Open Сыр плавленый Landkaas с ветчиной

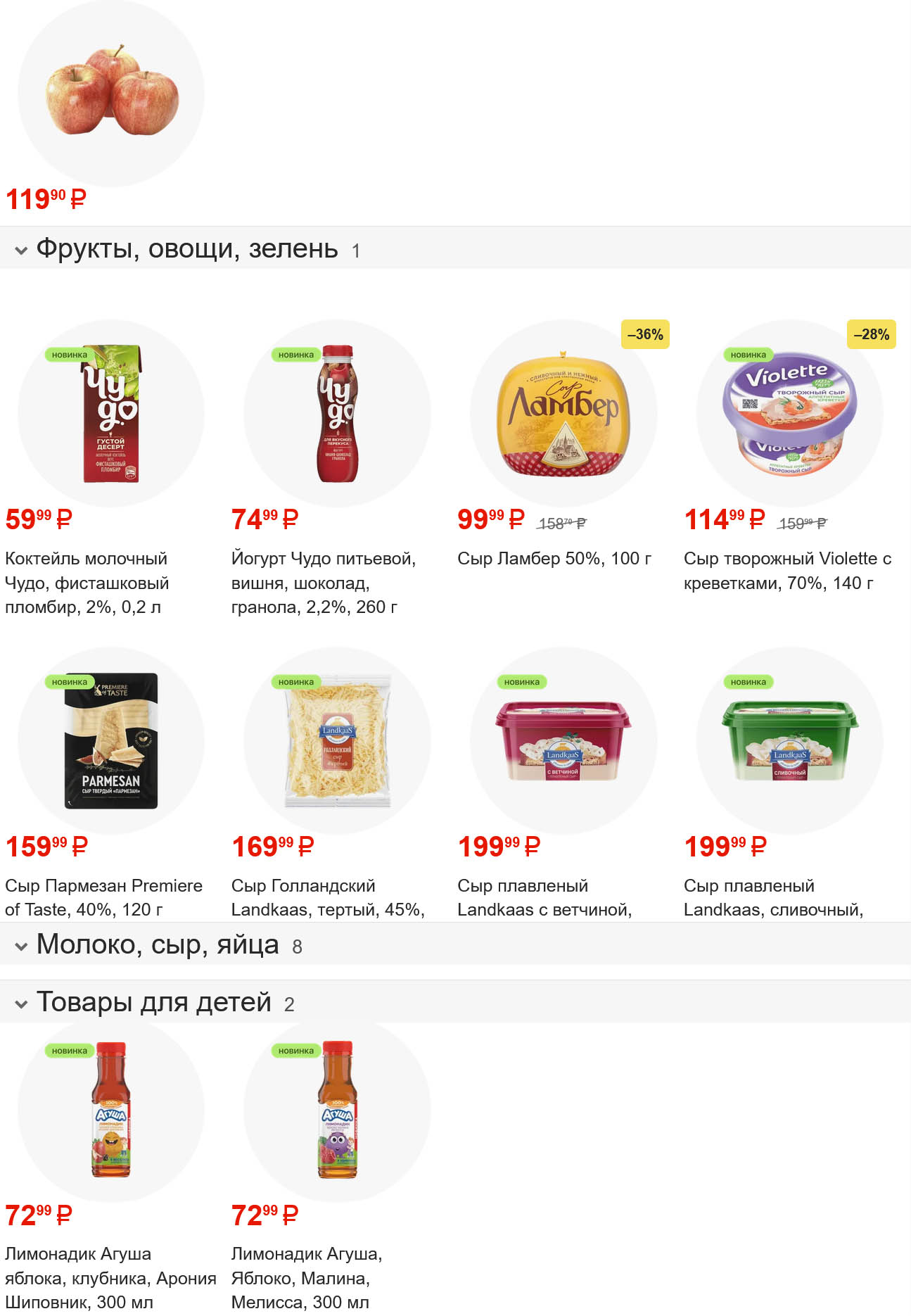click(563, 740)
